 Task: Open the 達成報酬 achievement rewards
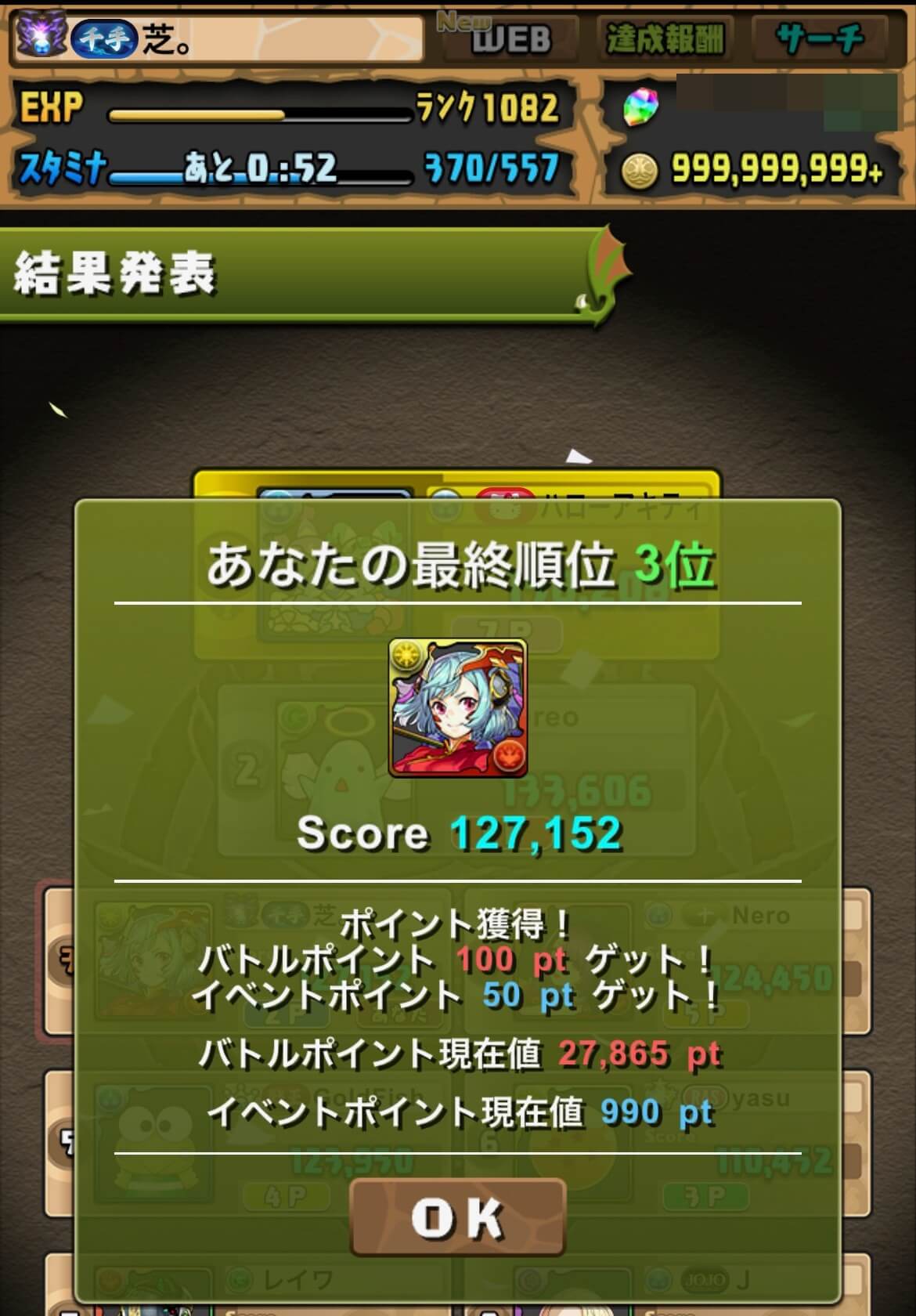tap(665, 38)
